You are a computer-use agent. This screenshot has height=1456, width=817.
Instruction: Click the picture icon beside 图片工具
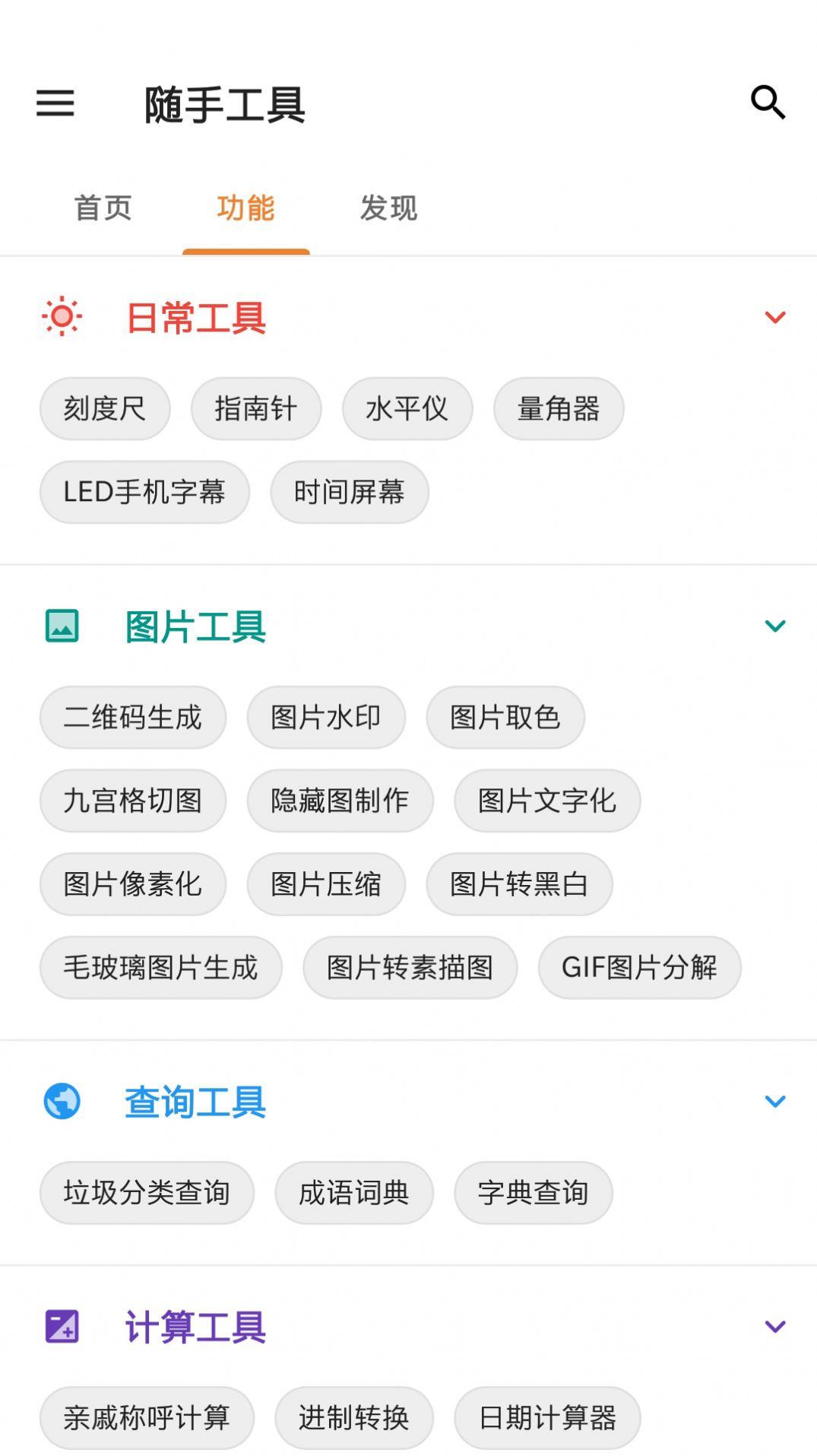[x=62, y=626]
